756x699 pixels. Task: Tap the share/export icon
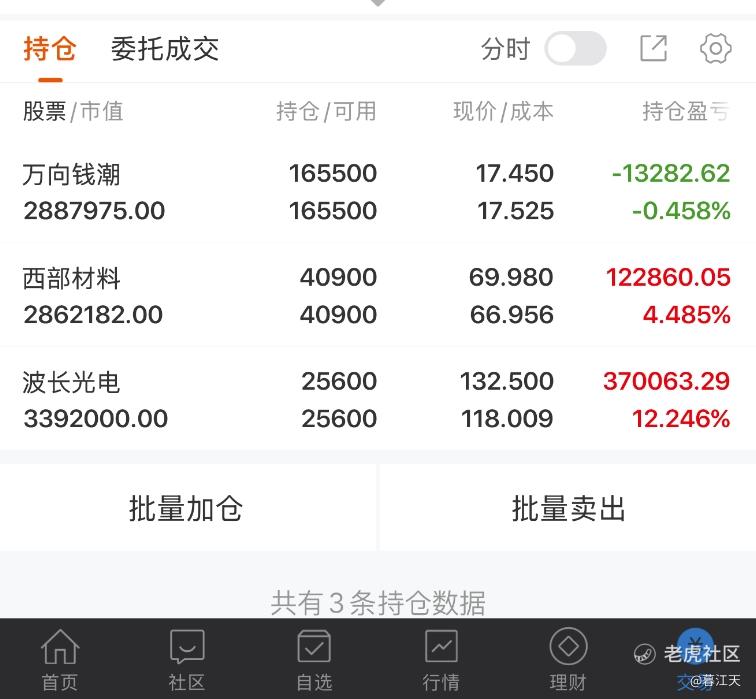click(653, 48)
